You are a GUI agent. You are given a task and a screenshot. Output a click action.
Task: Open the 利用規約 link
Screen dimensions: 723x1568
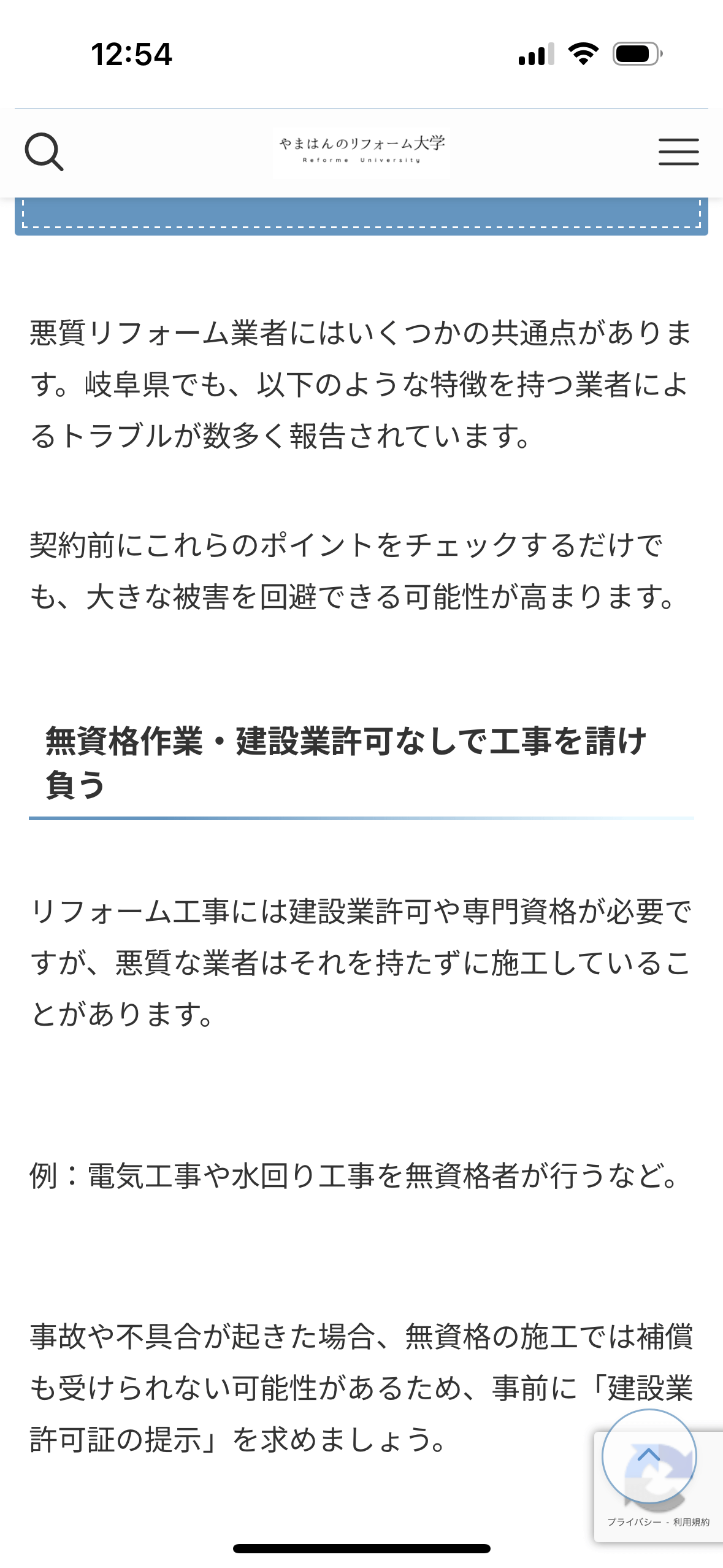[x=691, y=1522]
